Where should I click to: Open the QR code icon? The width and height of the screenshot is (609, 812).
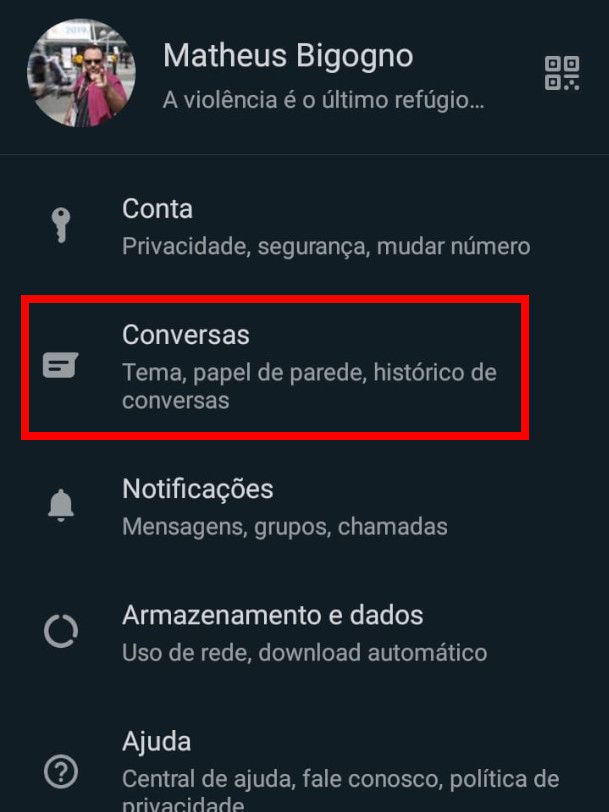click(x=561, y=74)
